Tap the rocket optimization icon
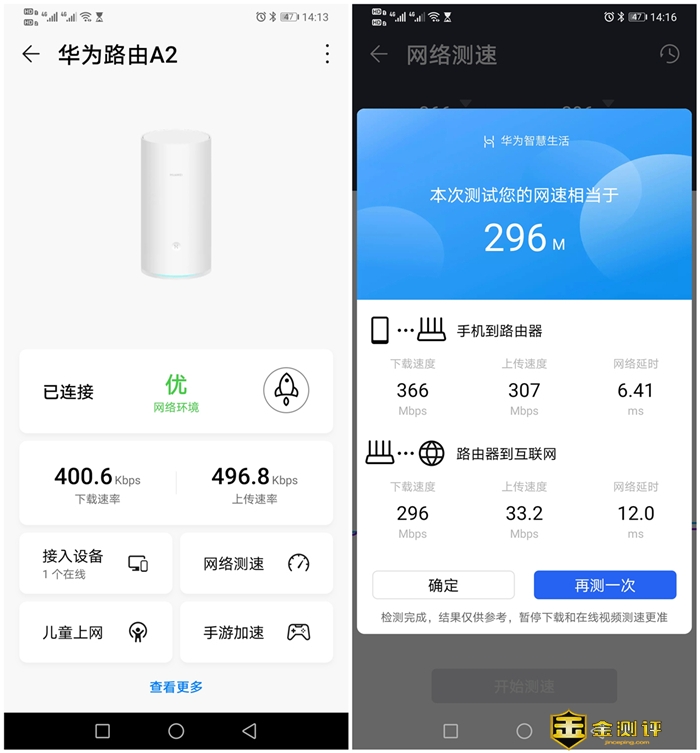Viewport: 700px width, 753px height. 286,390
